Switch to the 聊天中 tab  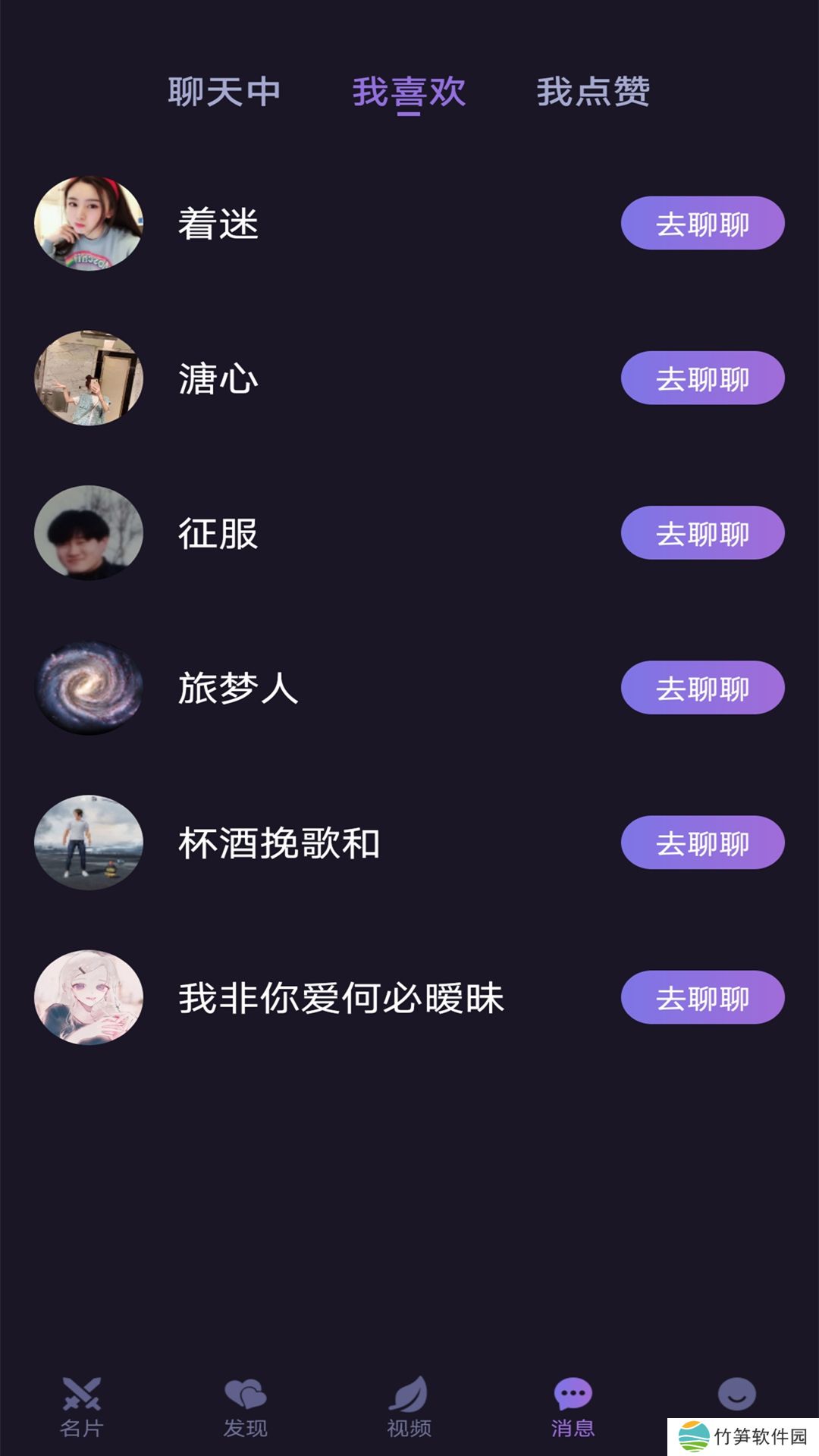click(x=224, y=92)
